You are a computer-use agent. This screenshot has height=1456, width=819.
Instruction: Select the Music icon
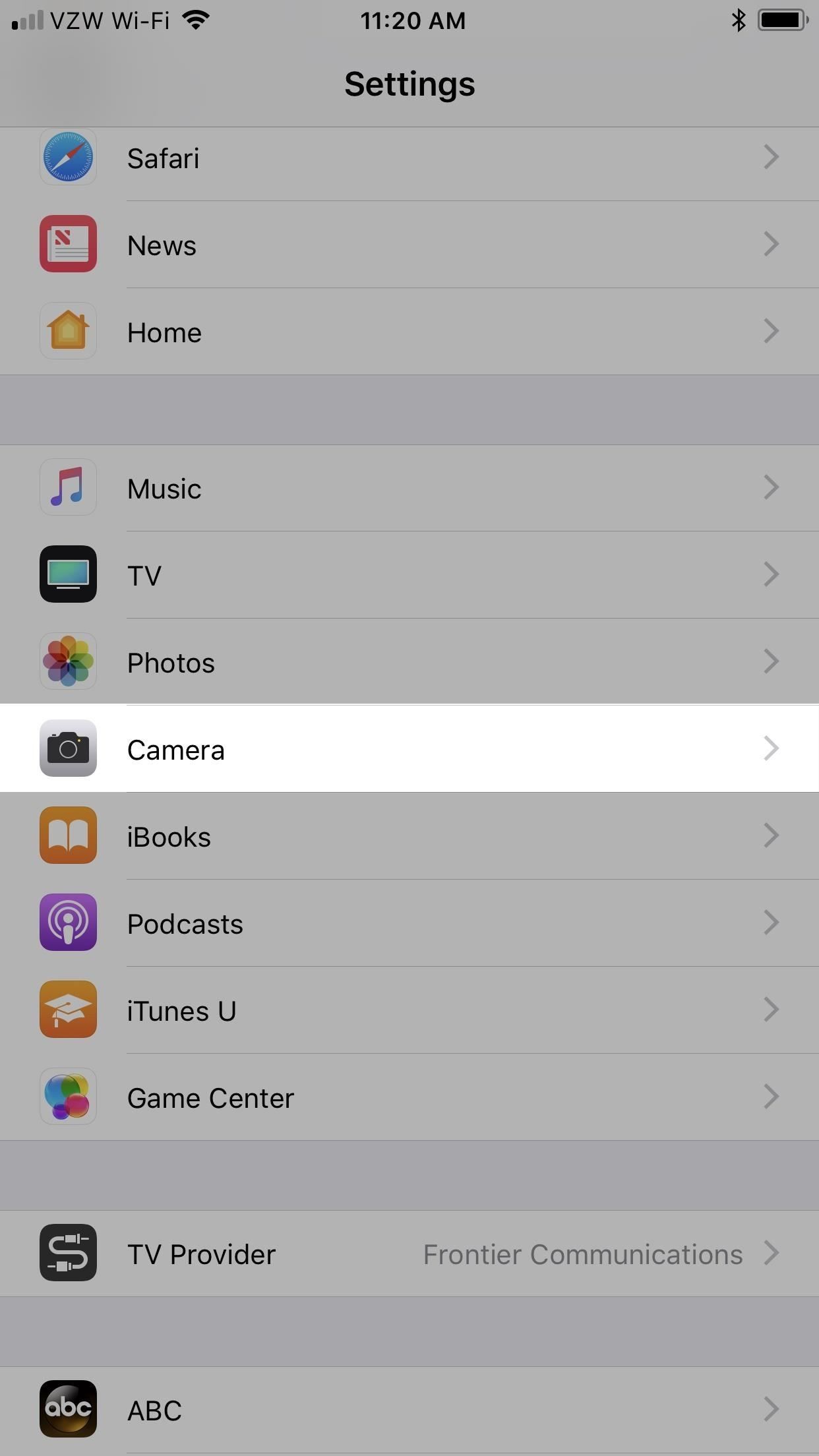[68, 487]
